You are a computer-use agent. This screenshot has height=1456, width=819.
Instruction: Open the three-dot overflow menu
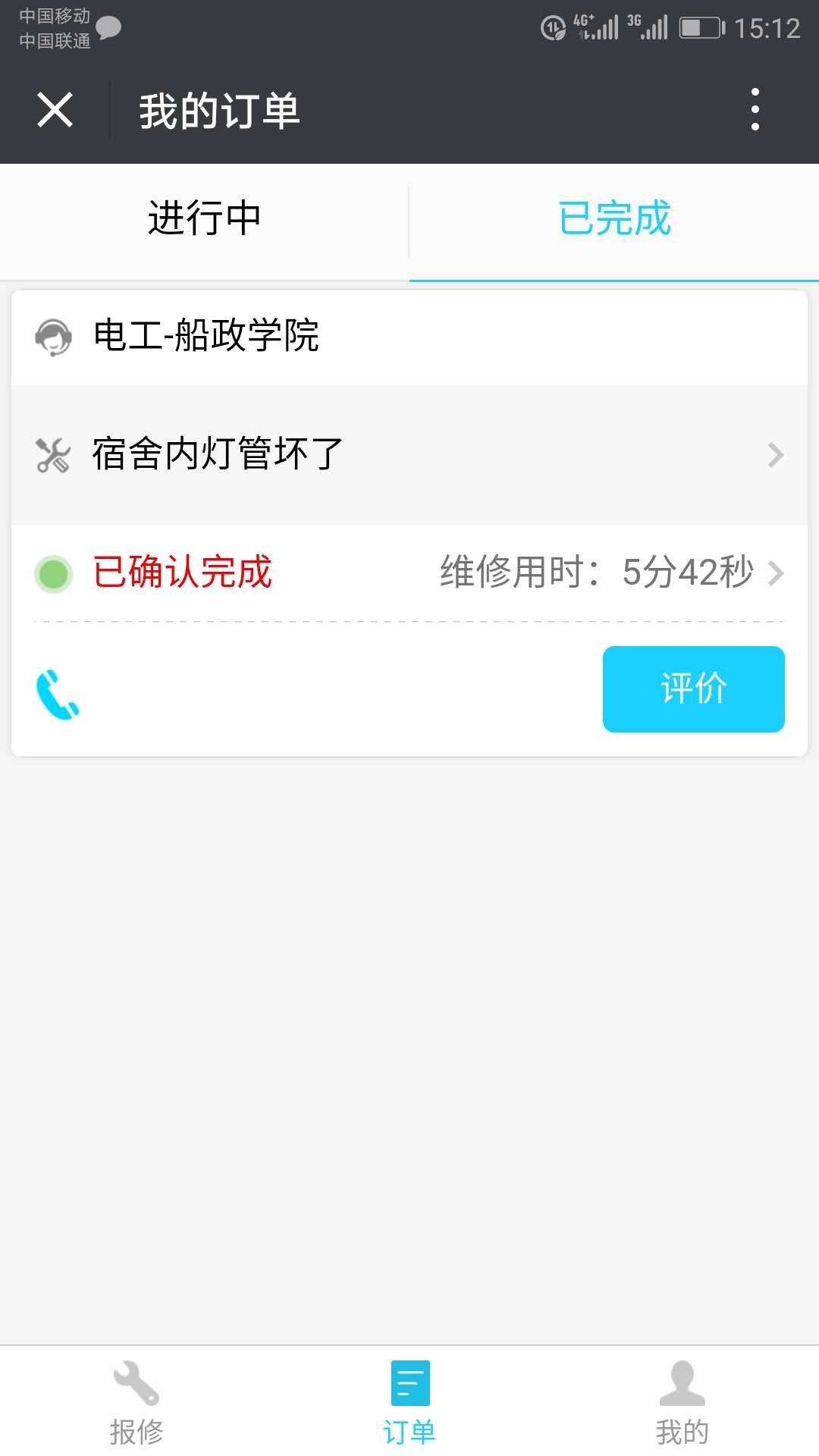(x=755, y=110)
